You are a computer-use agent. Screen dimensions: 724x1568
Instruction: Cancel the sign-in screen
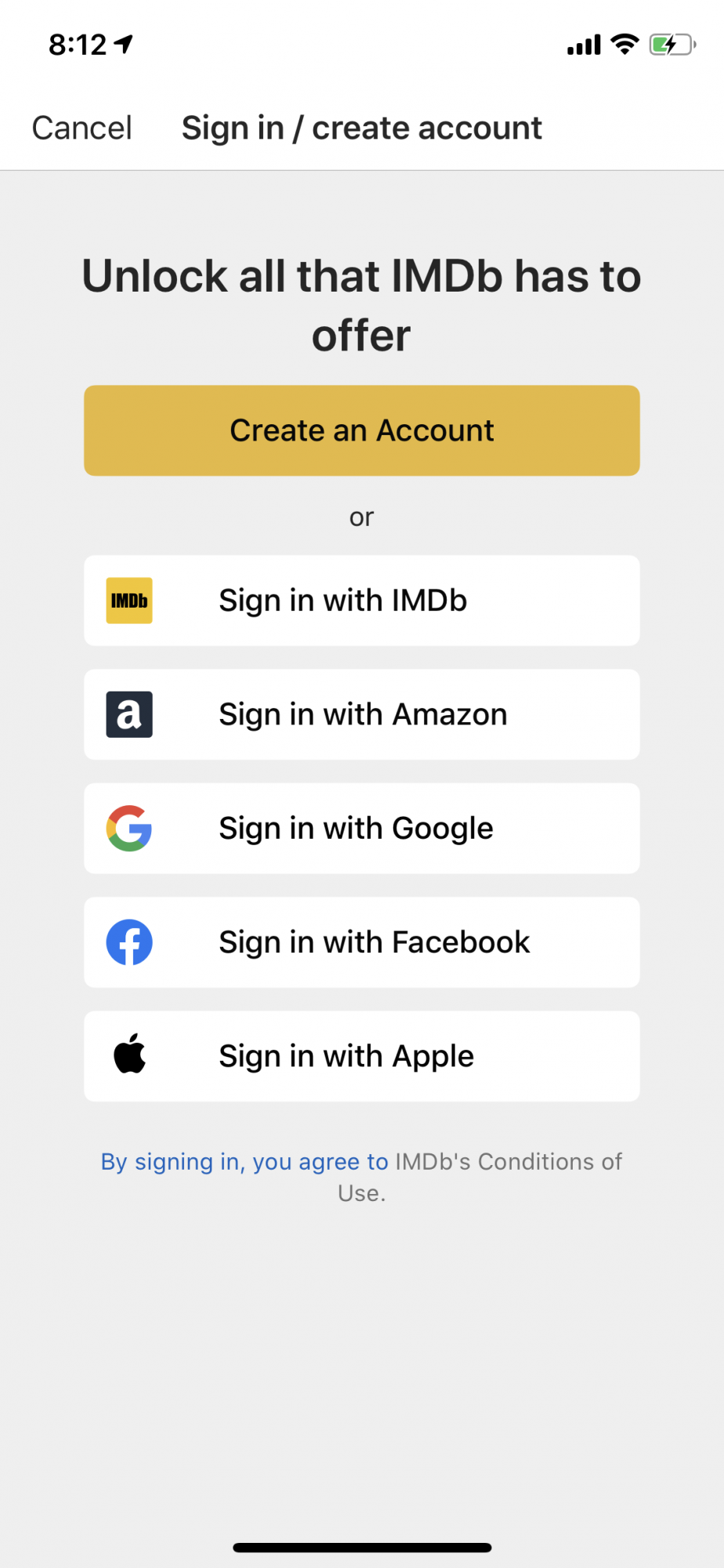tap(81, 128)
